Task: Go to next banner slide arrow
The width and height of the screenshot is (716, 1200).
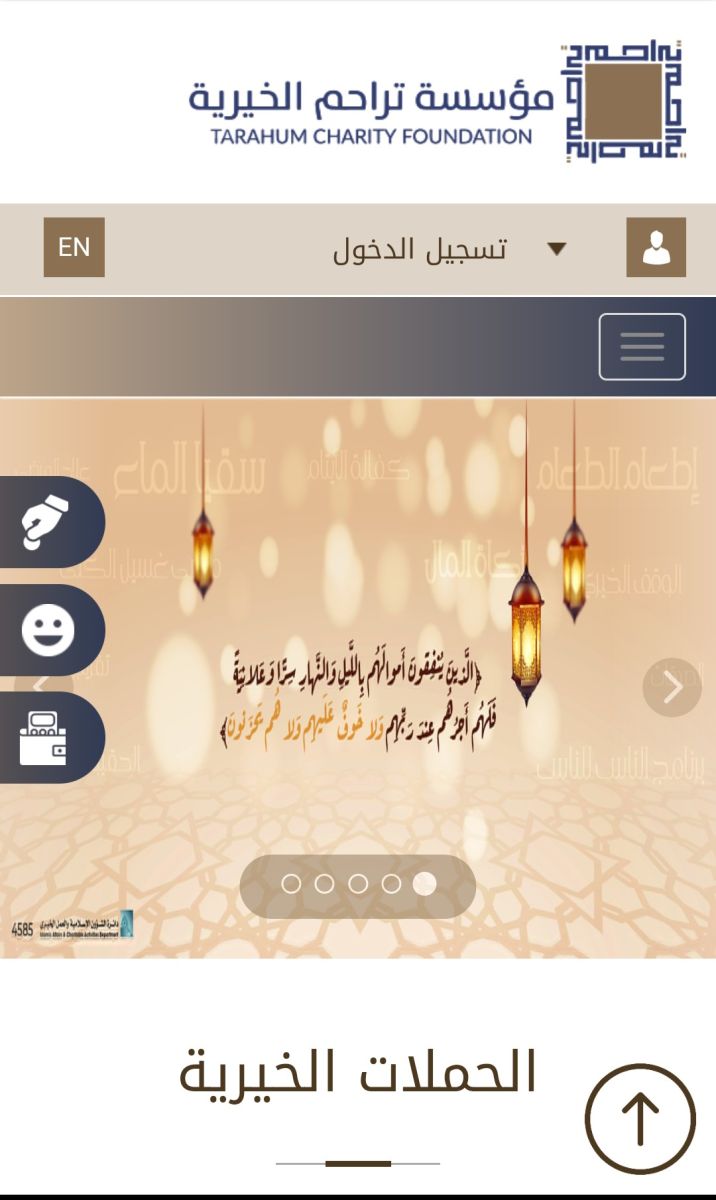Action: point(672,687)
